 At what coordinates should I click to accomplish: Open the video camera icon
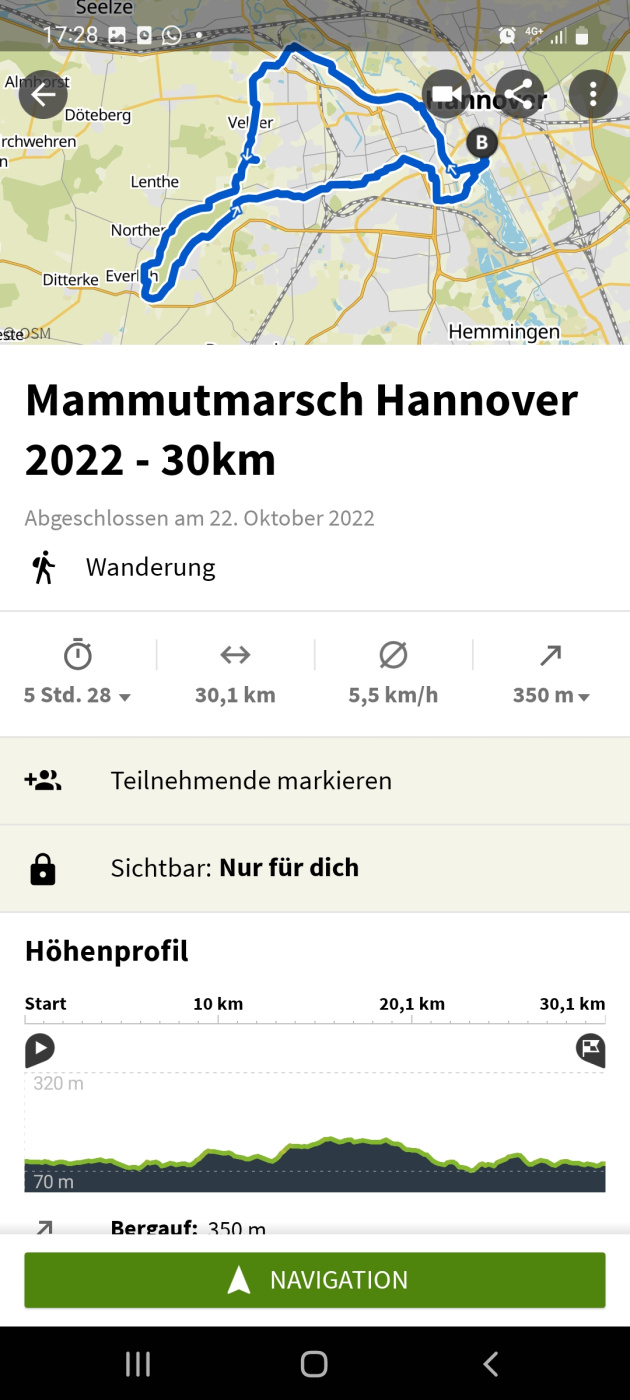pyautogui.click(x=446, y=95)
